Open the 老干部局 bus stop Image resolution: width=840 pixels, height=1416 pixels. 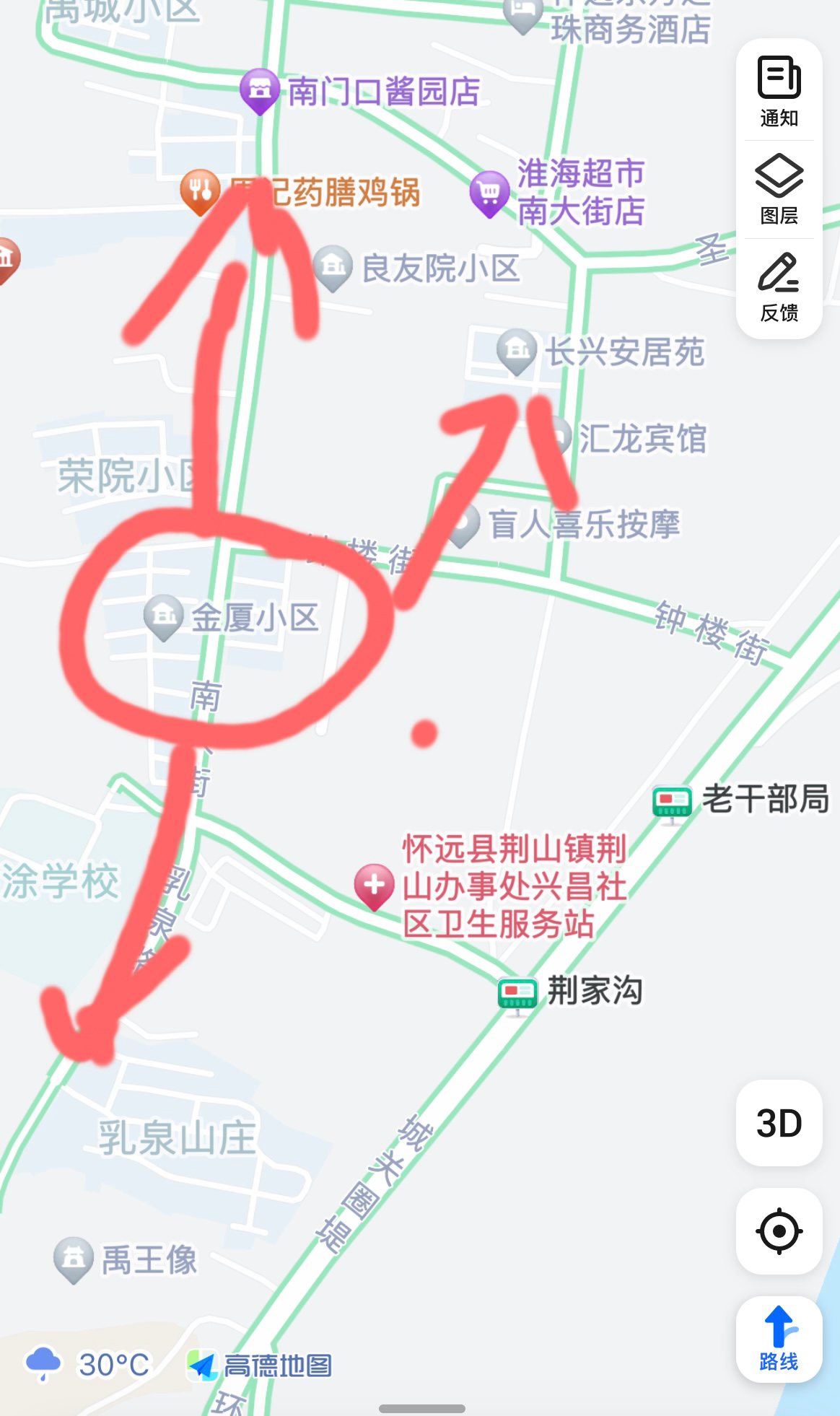pyautogui.click(x=672, y=803)
